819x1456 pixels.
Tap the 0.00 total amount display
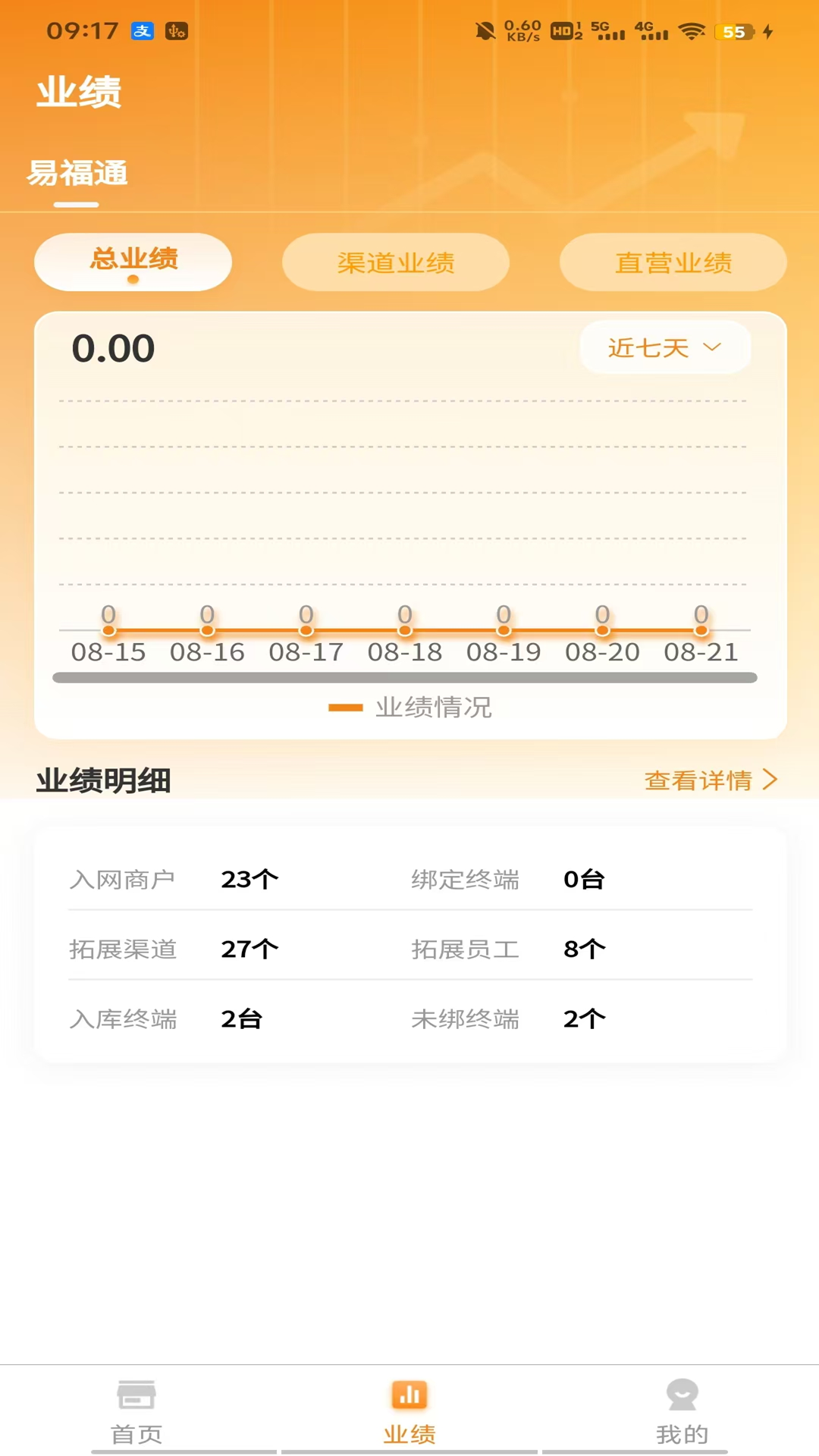click(114, 348)
